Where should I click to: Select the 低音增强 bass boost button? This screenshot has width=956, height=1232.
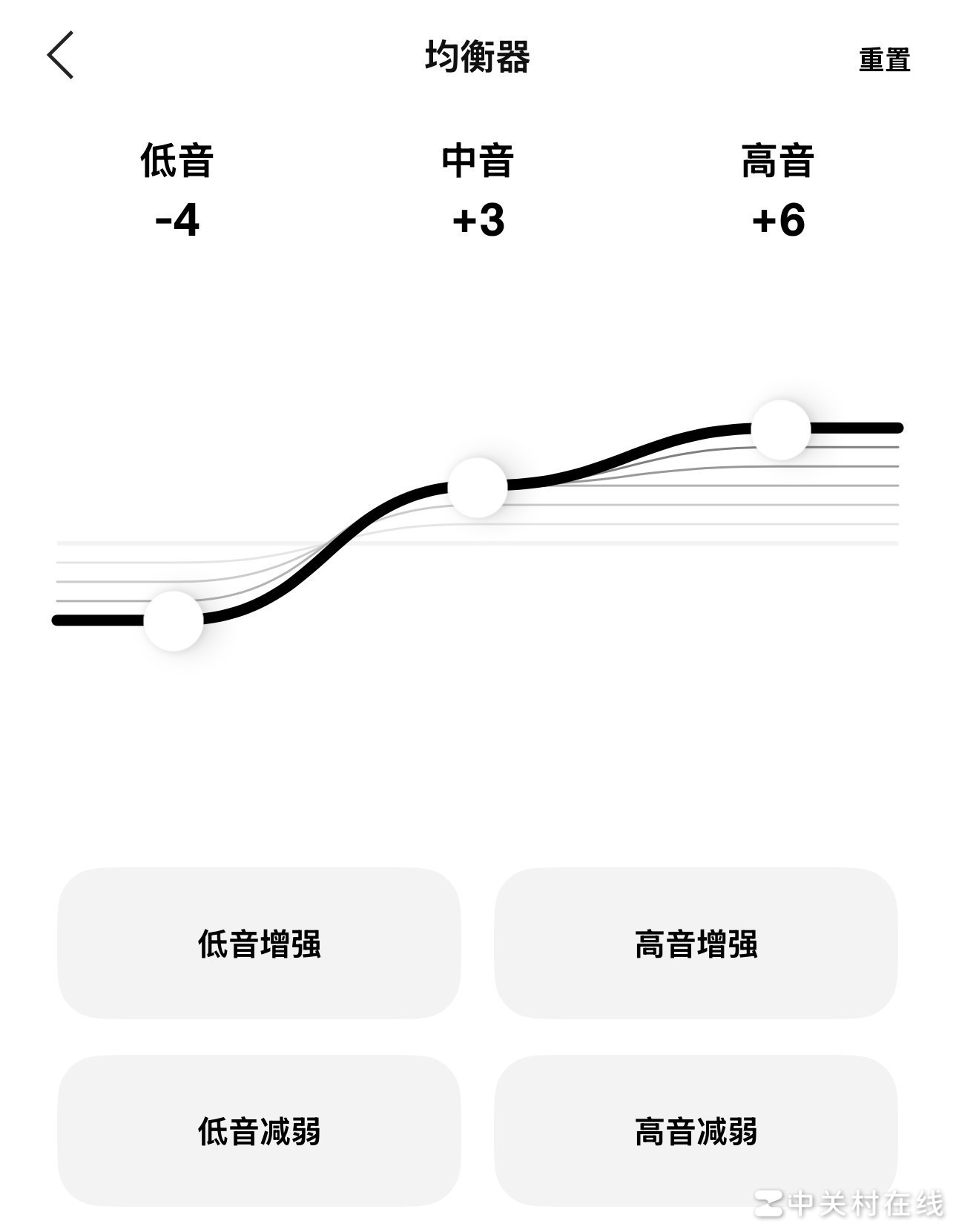coord(261,943)
